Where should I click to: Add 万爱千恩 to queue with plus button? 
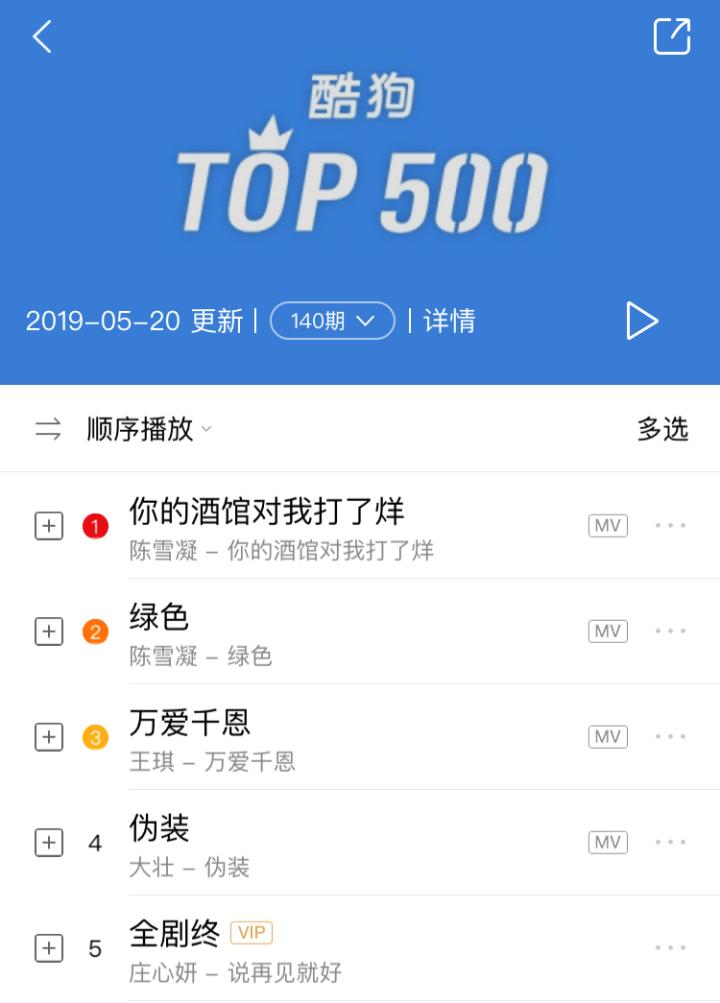point(48,736)
